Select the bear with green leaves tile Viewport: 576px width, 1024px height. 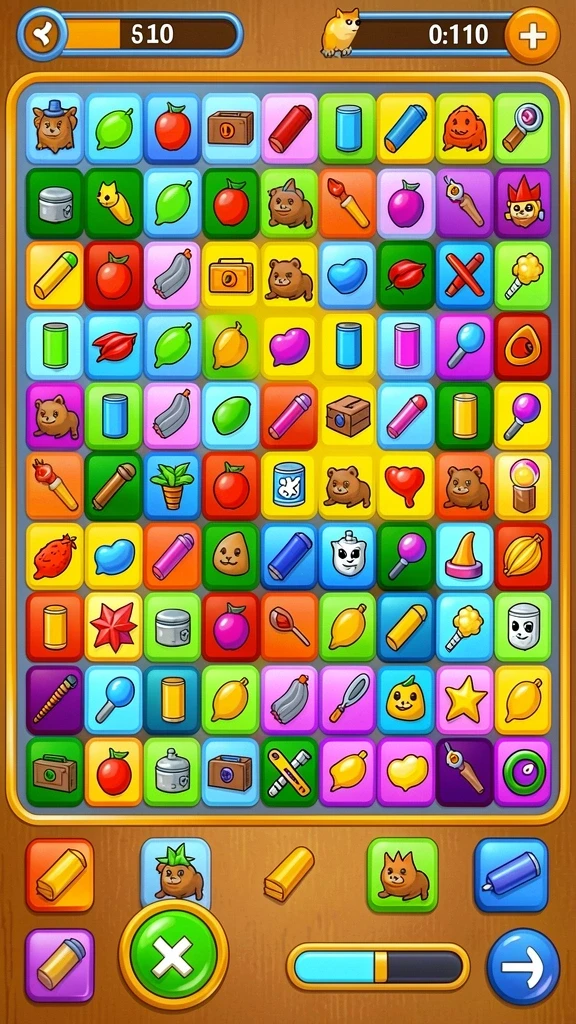176,874
